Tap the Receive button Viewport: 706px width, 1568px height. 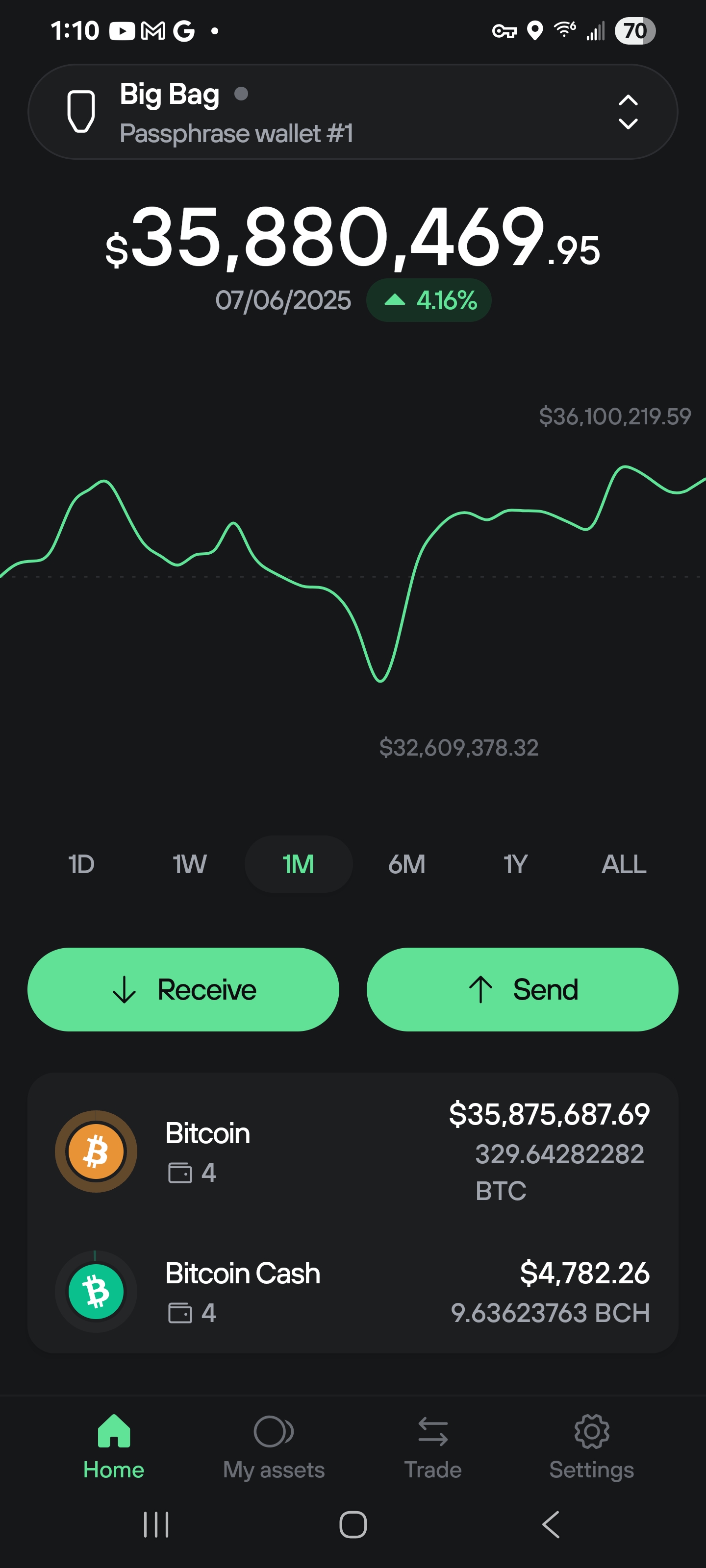tap(183, 989)
